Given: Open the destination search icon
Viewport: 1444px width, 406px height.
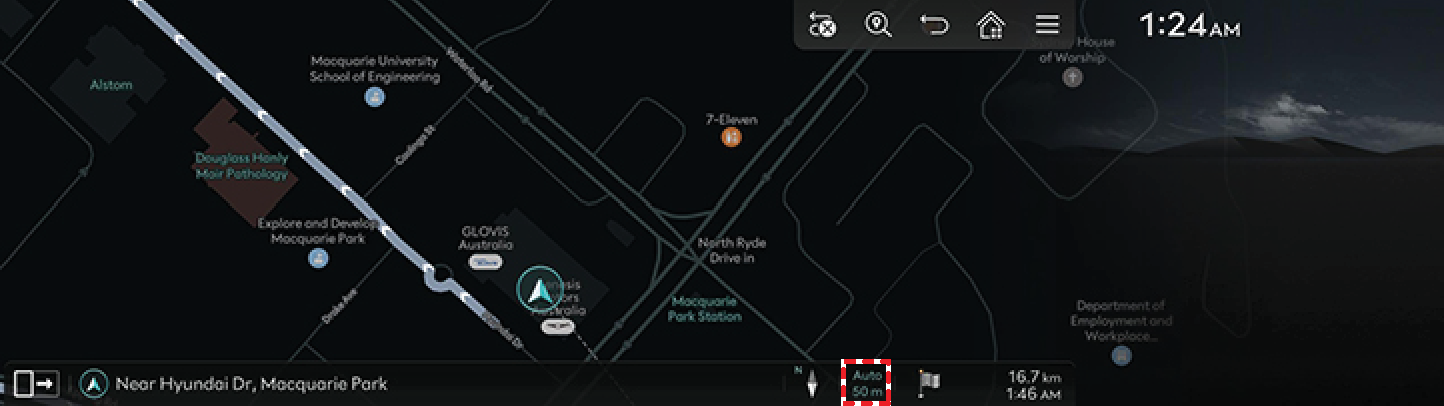Looking at the screenshot, I should (878, 25).
